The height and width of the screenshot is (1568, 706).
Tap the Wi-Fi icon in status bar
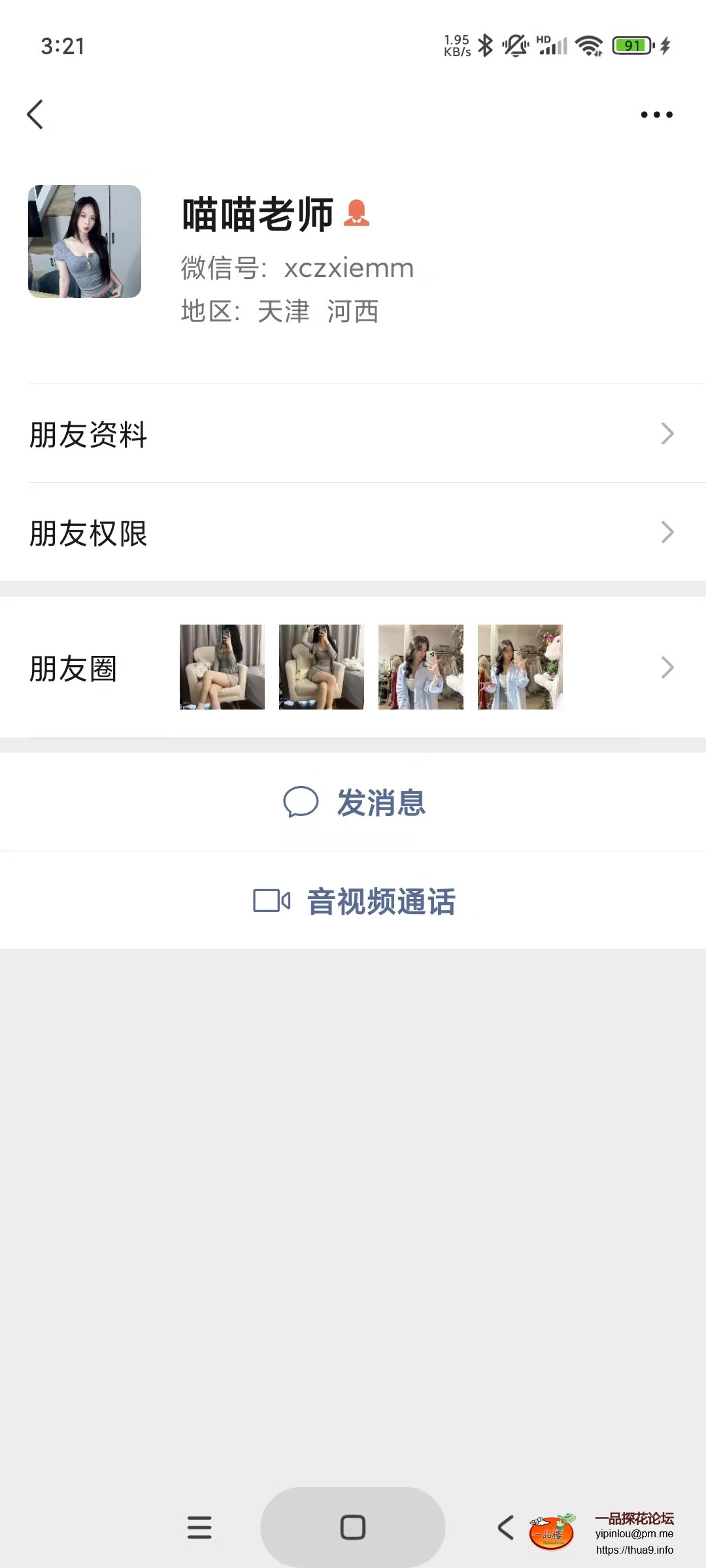point(587,44)
